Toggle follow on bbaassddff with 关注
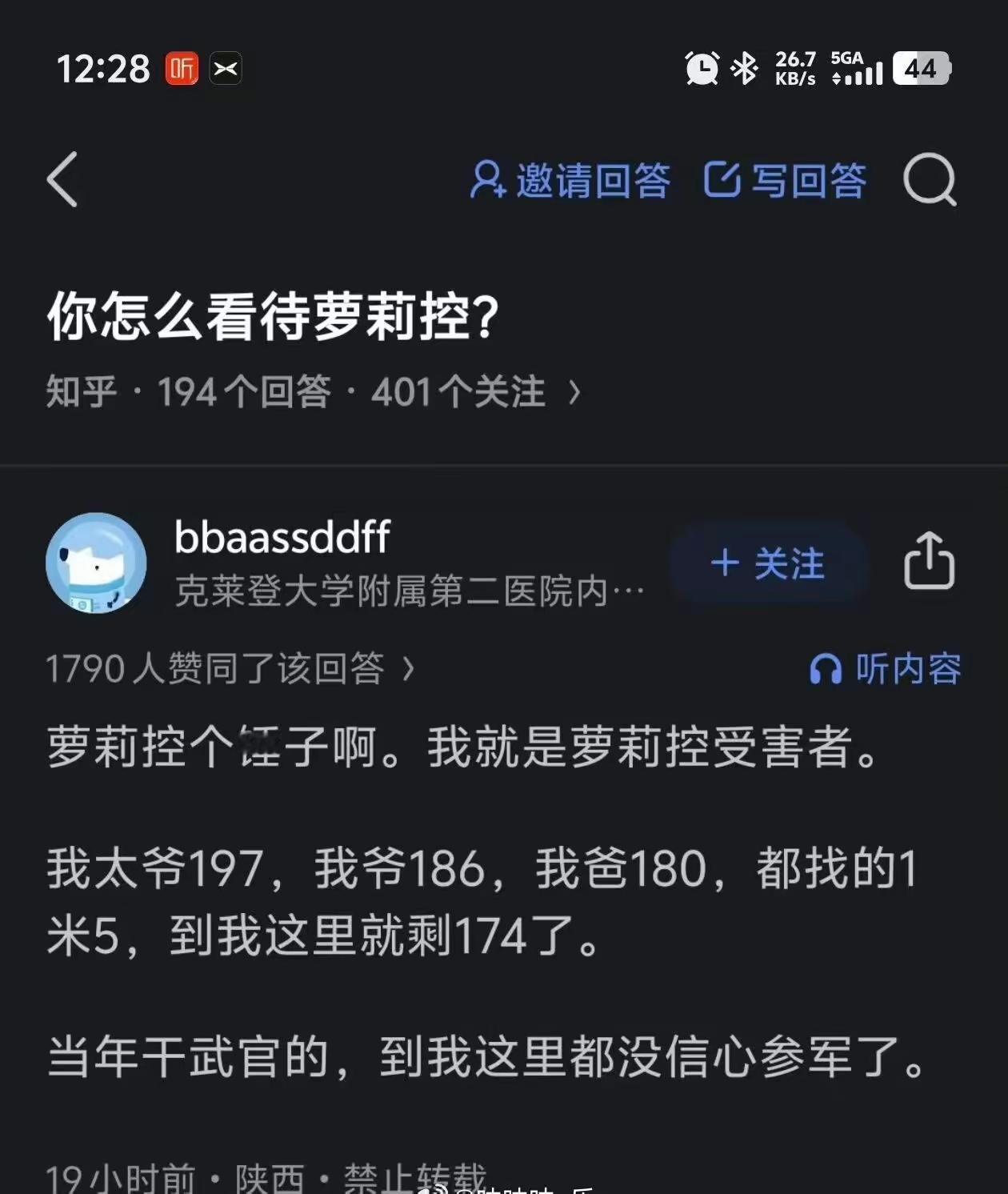Viewport: 1008px width, 1194px height. [x=768, y=564]
